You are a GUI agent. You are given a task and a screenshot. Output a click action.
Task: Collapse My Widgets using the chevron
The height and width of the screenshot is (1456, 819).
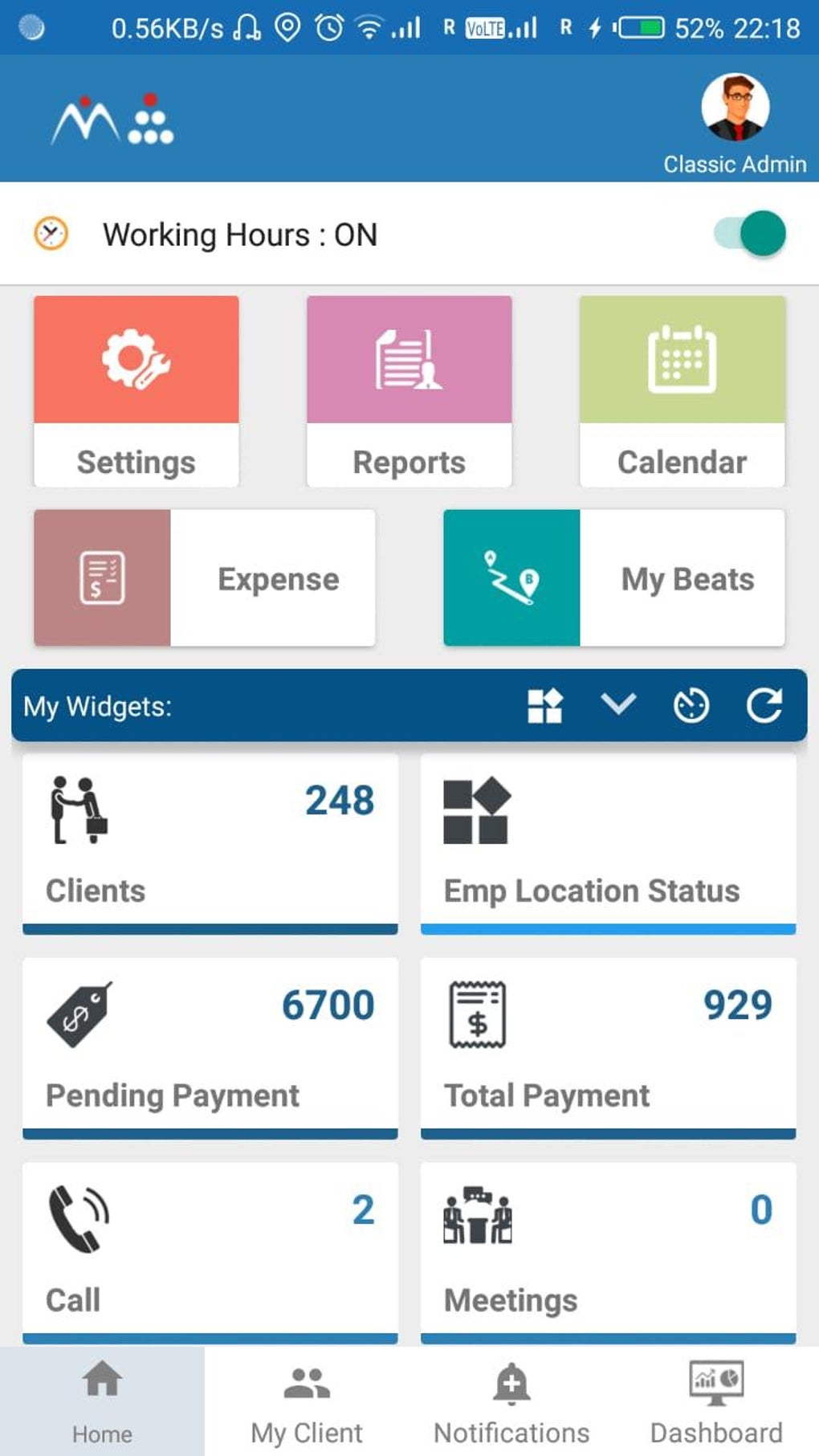618,706
